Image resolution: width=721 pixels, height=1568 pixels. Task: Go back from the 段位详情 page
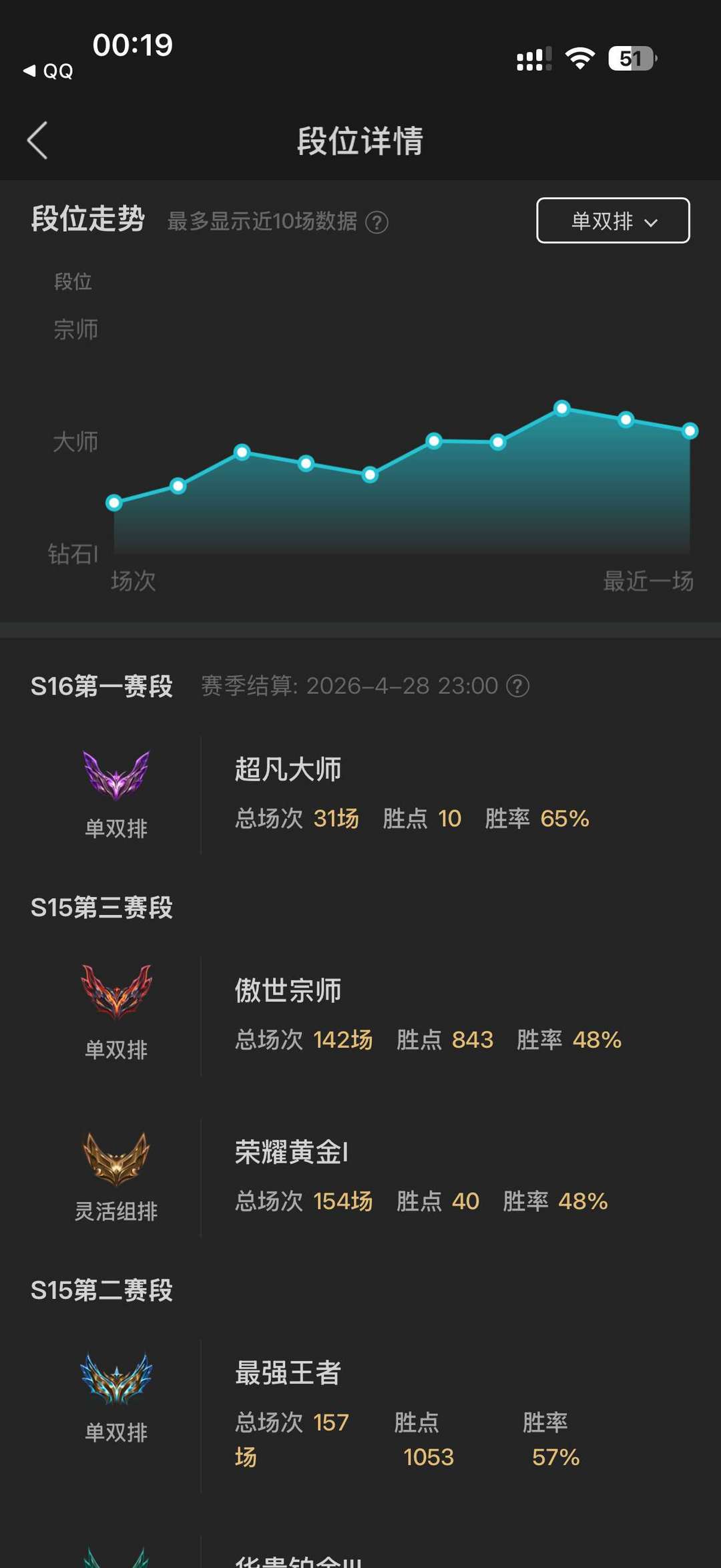[x=37, y=140]
